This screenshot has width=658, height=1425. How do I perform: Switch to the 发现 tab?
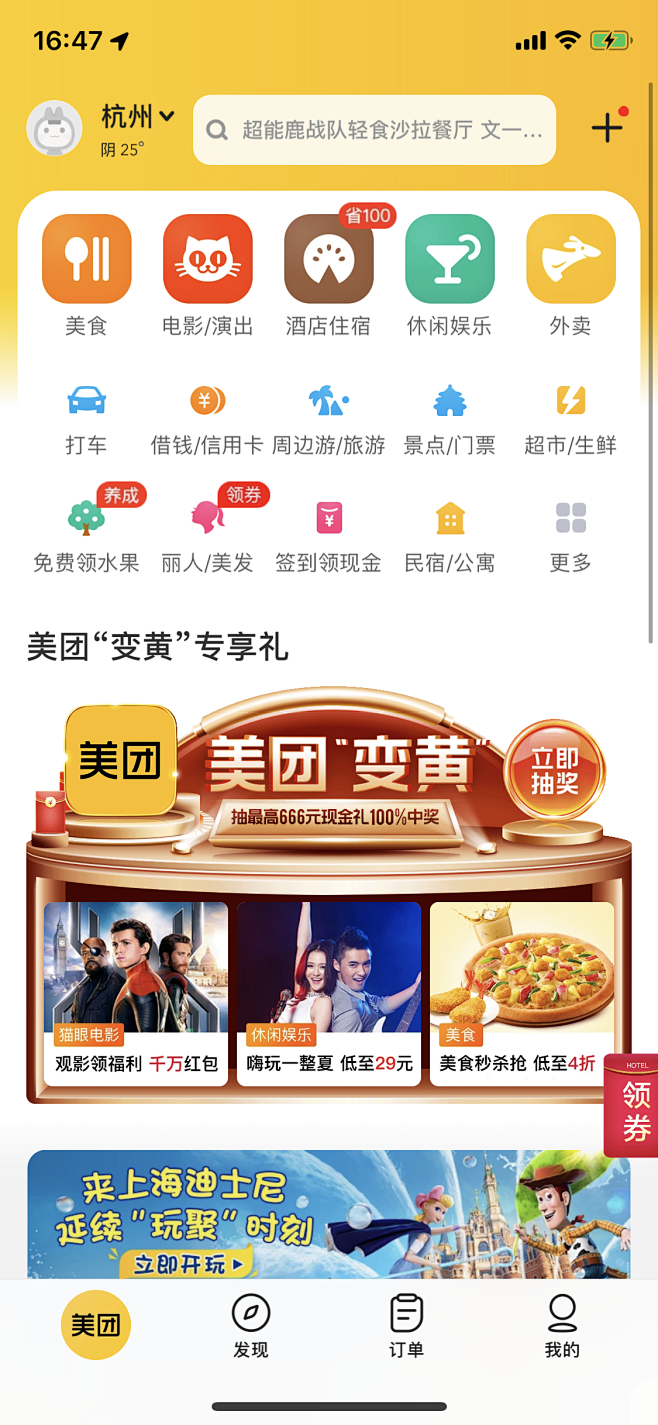[x=250, y=1326]
